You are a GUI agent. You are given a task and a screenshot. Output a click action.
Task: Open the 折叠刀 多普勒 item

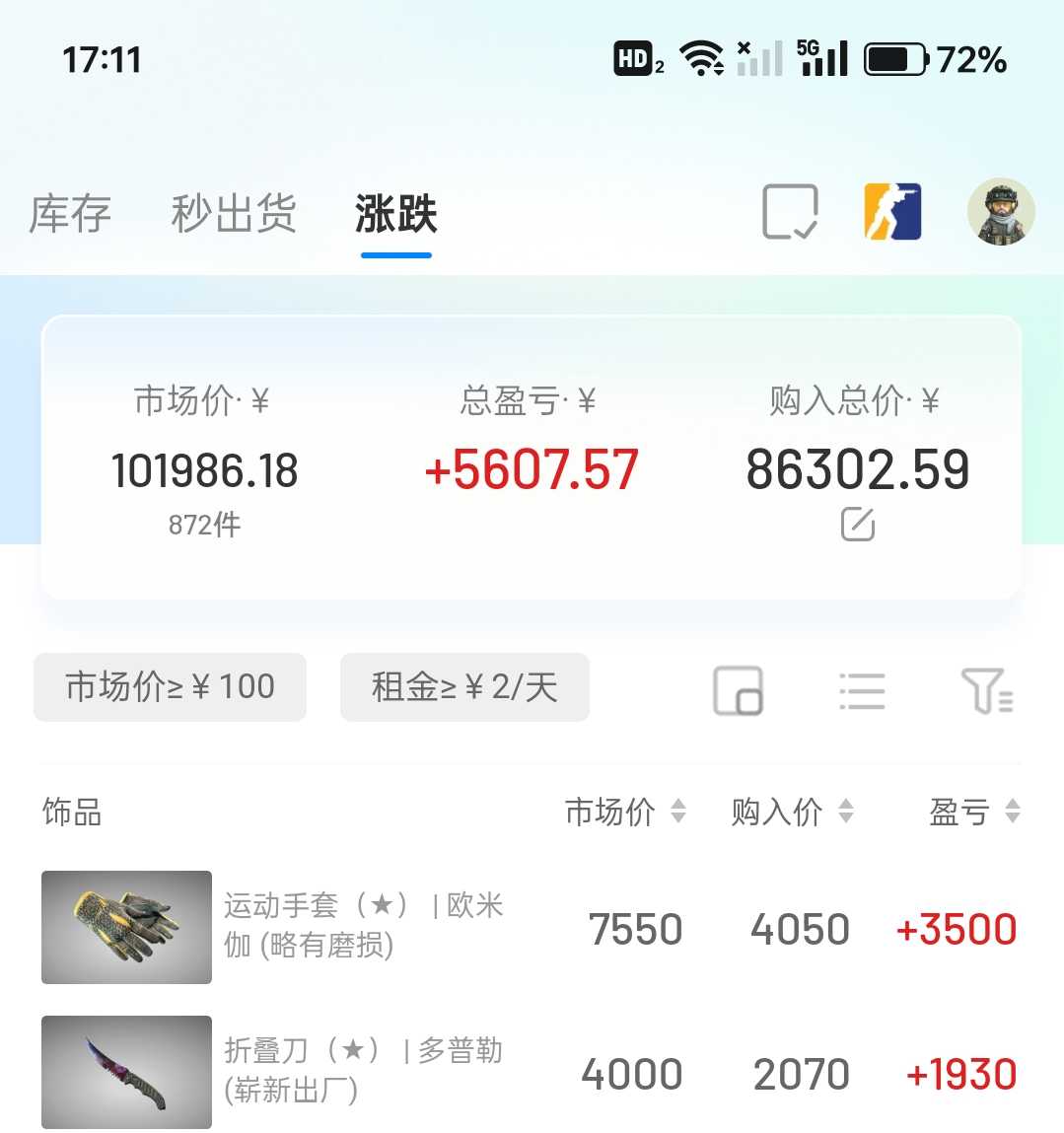pyautogui.click(x=365, y=1072)
